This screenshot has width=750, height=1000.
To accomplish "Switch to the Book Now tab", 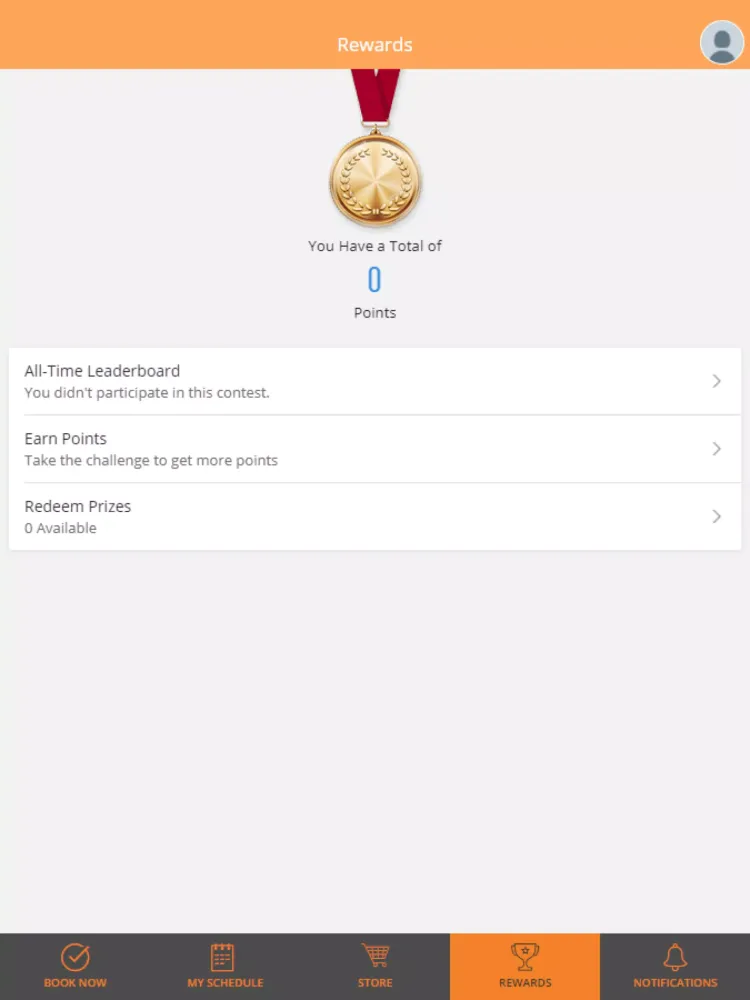I will coord(75,966).
